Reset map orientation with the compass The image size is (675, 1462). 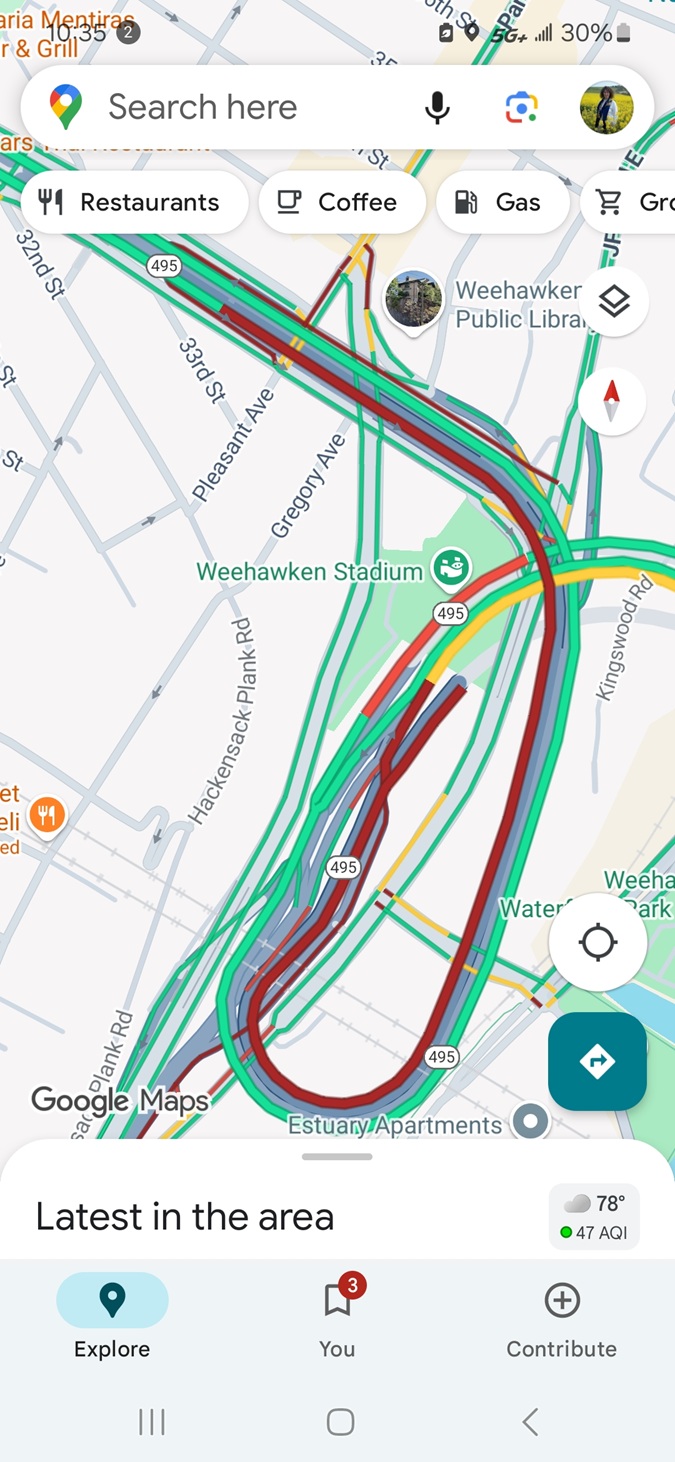click(x=612, y=401)
